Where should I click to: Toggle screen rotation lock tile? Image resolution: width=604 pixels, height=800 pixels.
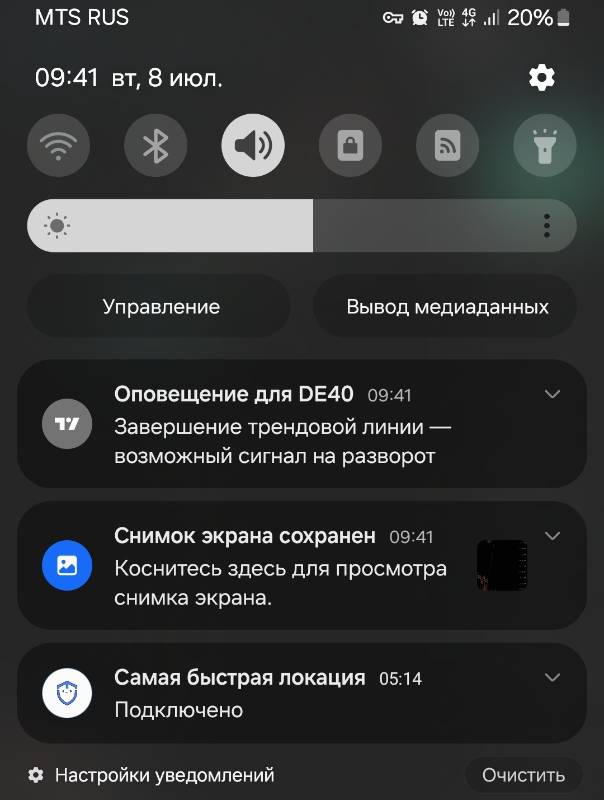(x=350, y=147)
